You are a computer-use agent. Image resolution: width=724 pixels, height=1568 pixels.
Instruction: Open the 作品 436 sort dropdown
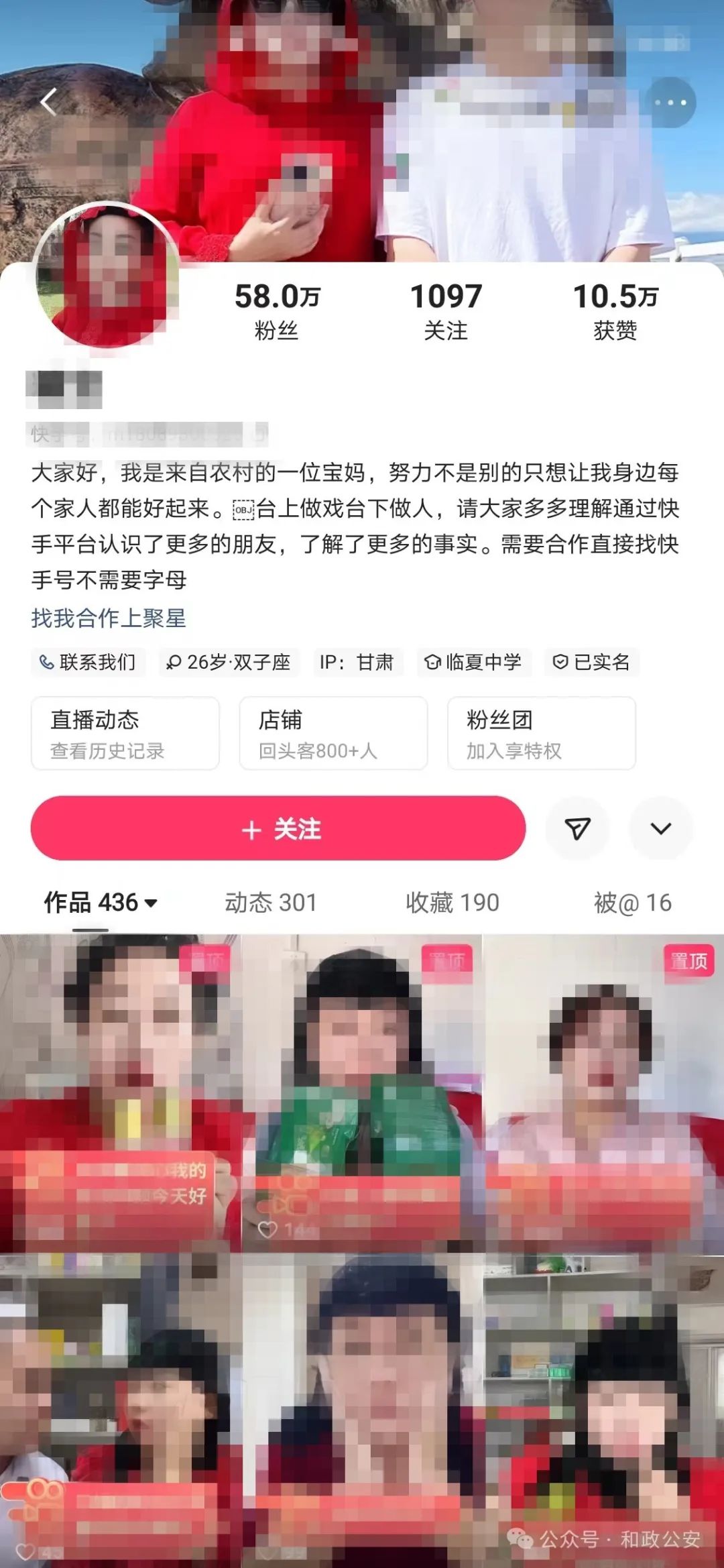point(101,903)
